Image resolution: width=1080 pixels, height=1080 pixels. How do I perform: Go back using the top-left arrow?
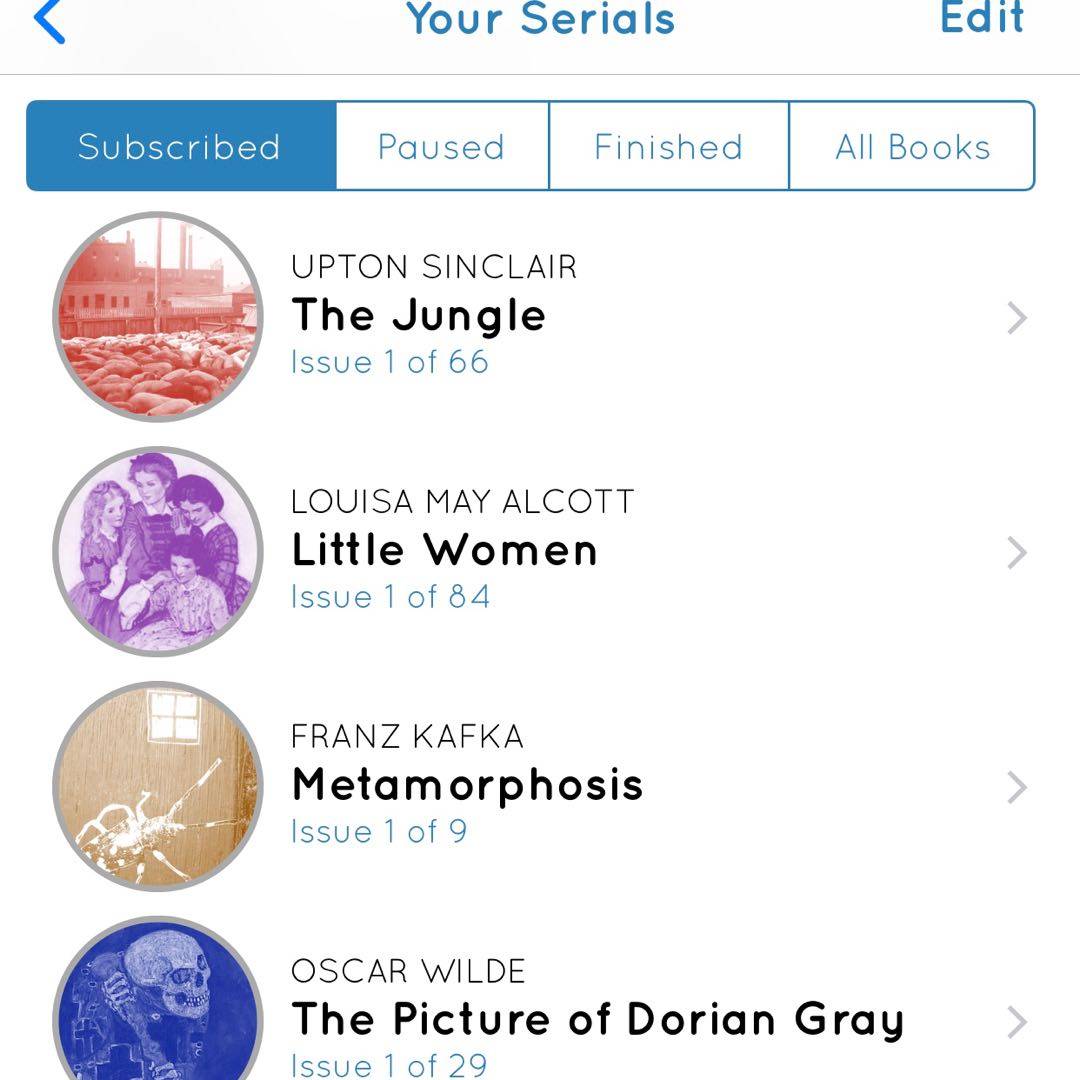click(49, 22)
